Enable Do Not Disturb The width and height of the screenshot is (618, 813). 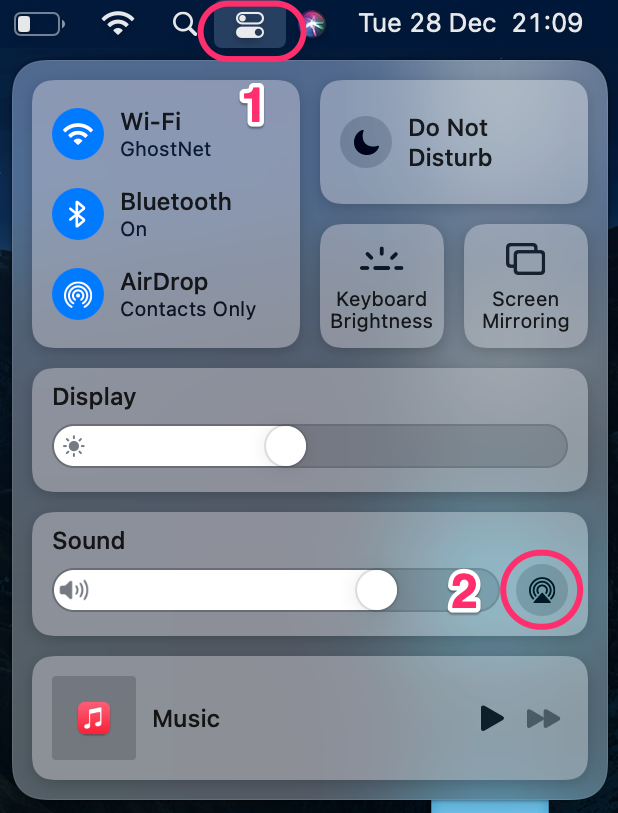click(366, 142)
